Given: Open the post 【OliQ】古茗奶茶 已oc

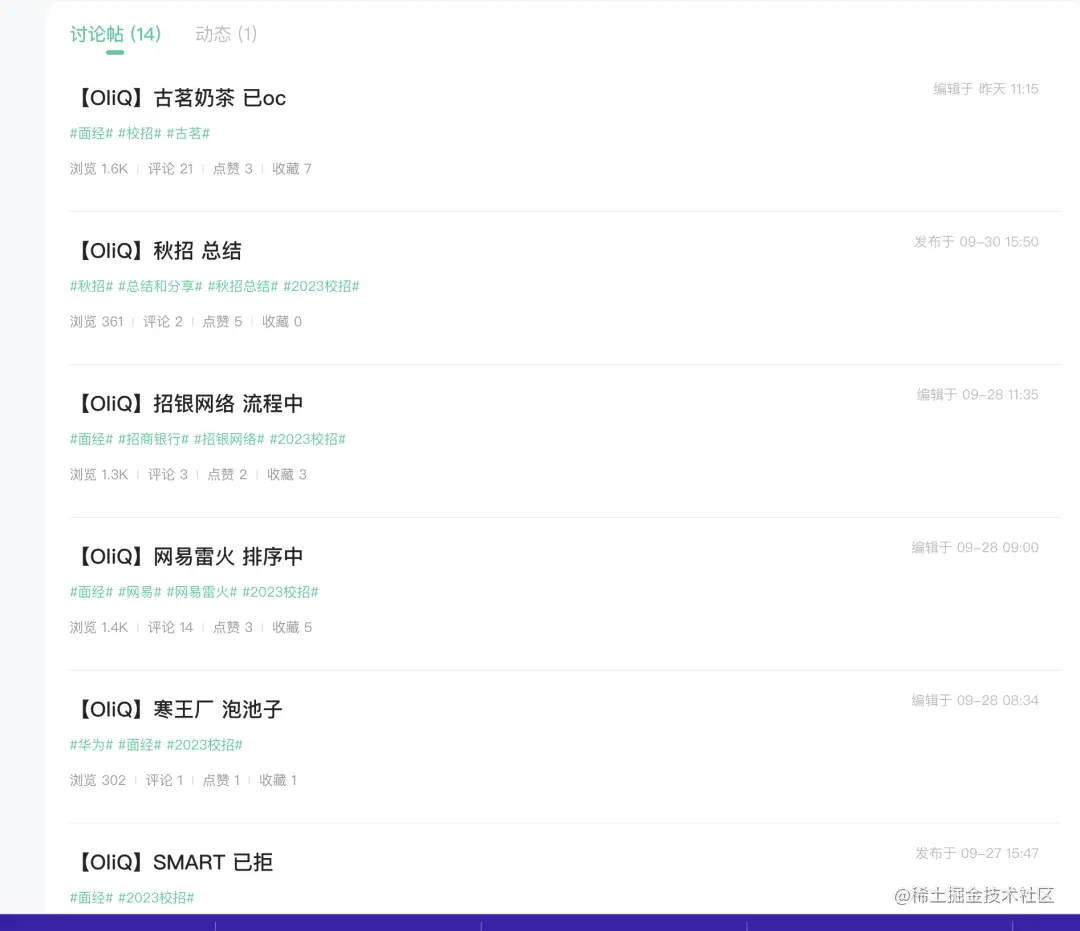Looking at the screenshot, I should pos(181,98).
